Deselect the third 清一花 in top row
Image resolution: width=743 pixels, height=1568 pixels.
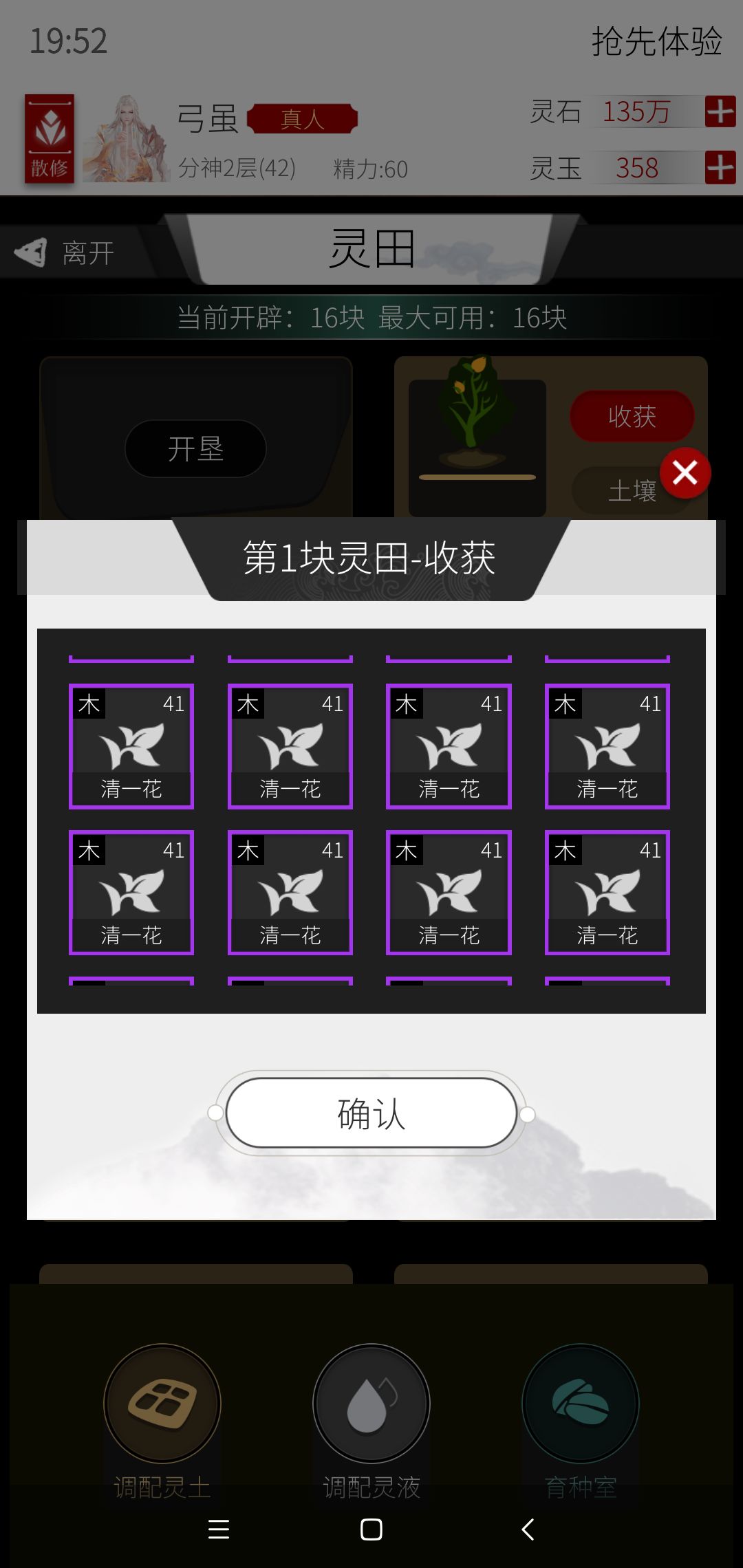(x=447, y=746)
